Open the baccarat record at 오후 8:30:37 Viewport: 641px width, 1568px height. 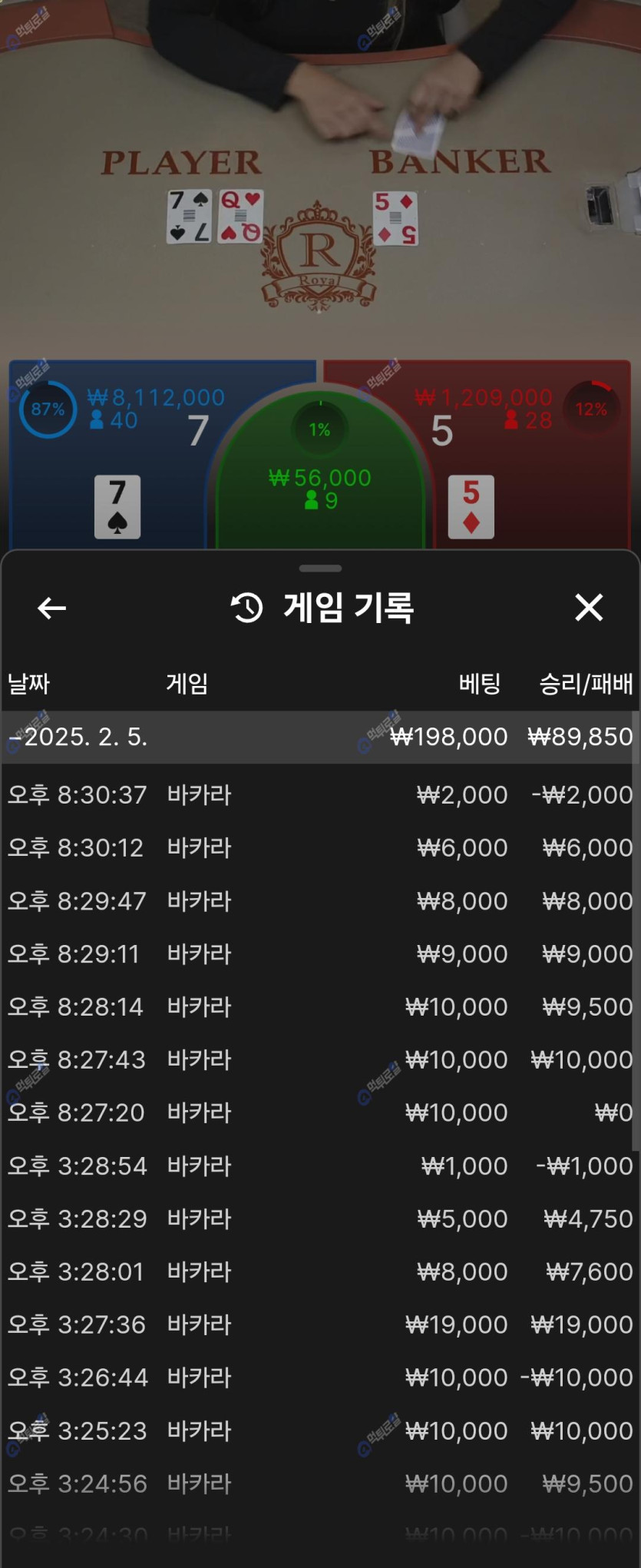coord(319,794)
